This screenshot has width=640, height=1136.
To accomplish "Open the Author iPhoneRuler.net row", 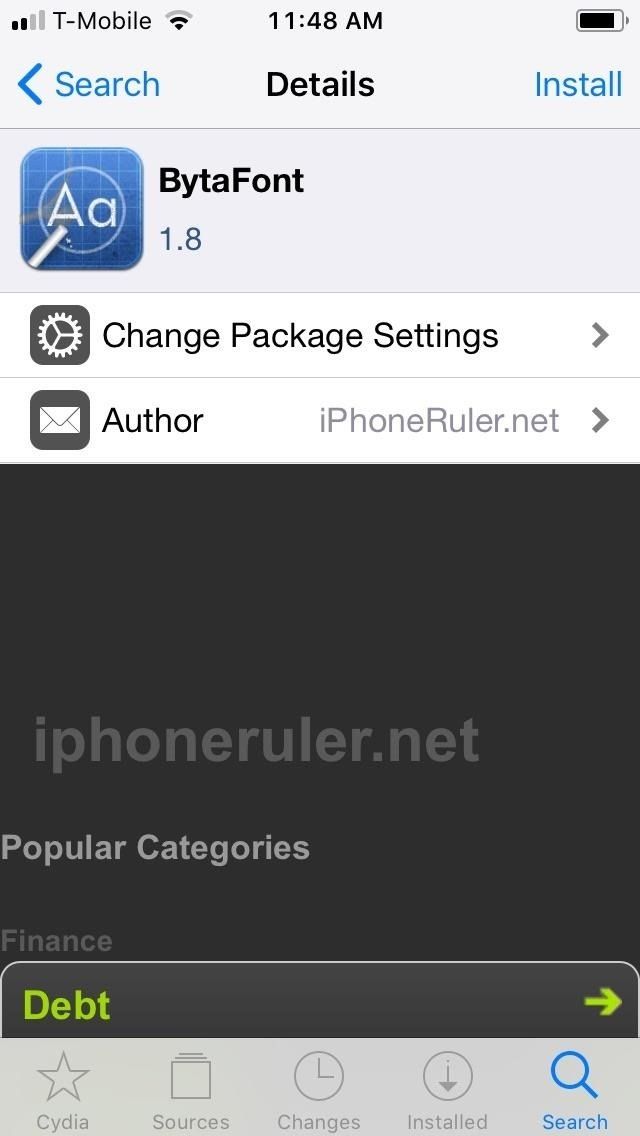I will (x=320, y=421).
